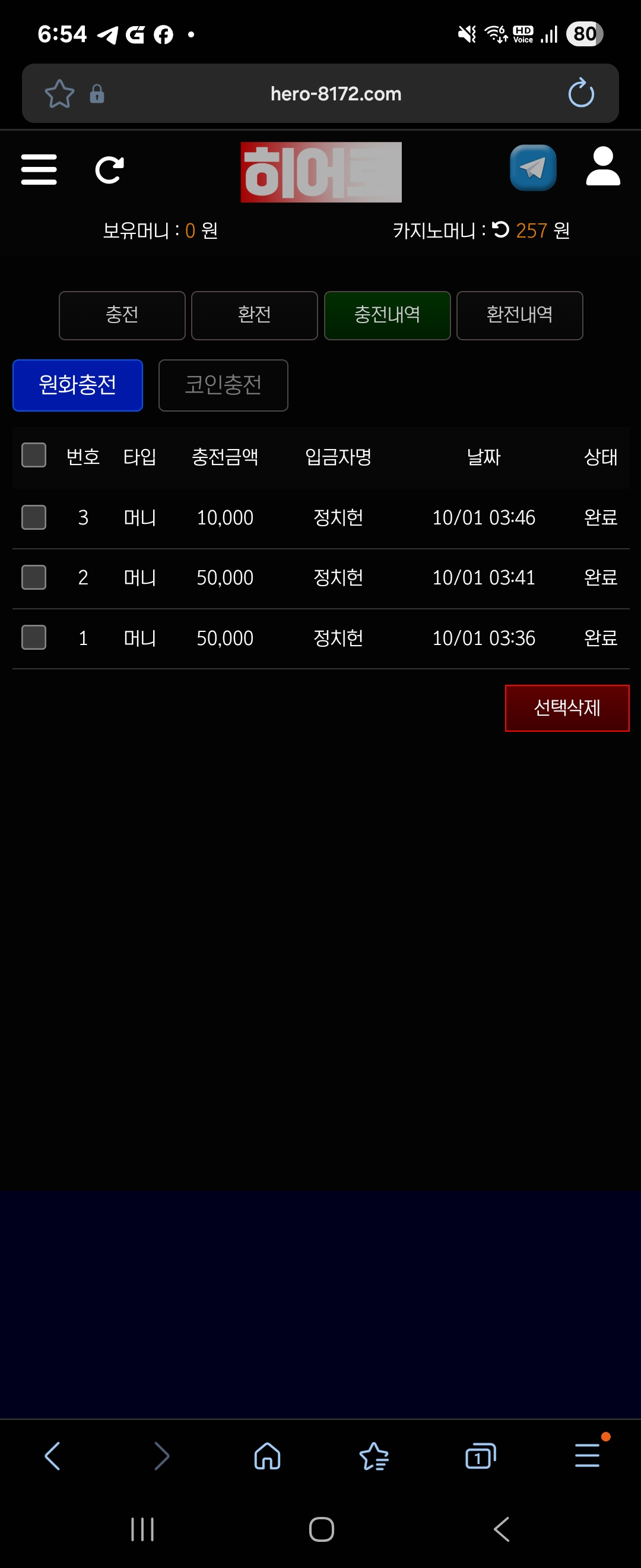
Task: Check the select-all box in the table header
Action: [x=34, y=456]
